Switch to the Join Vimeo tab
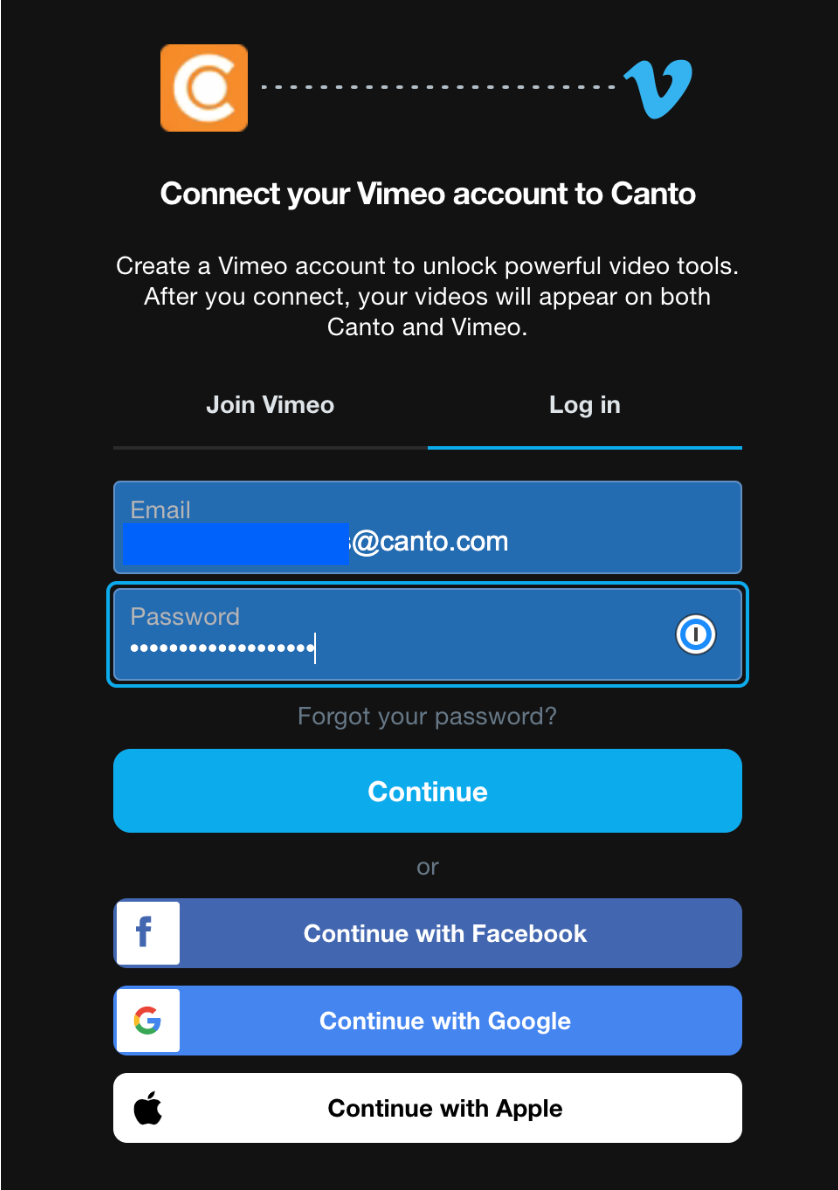Viewport: 838px width, 1190px height. coord(270,405)
